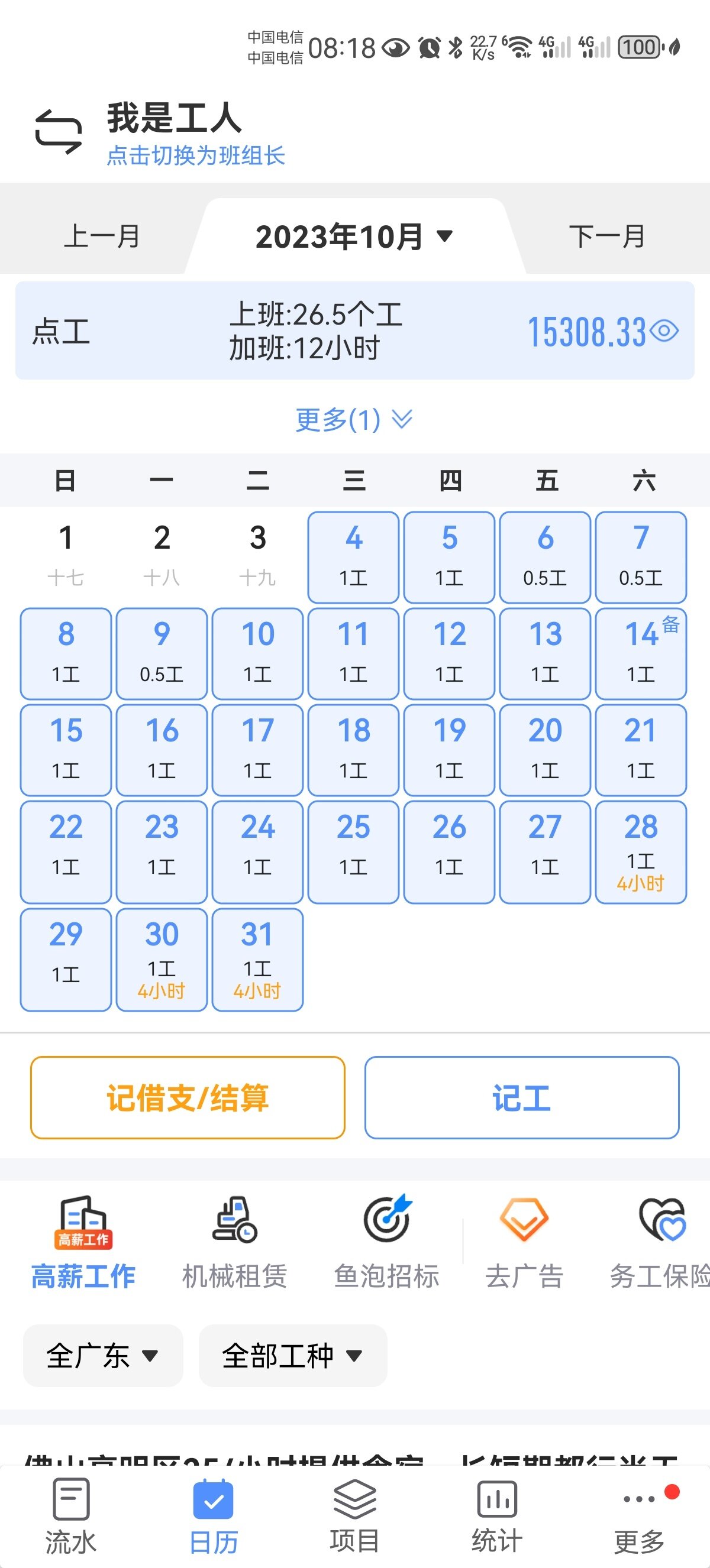The height and width of the screenshot is (1568, 710).
Task: Open 更多 tab
Action: (x=640, y=1517)
